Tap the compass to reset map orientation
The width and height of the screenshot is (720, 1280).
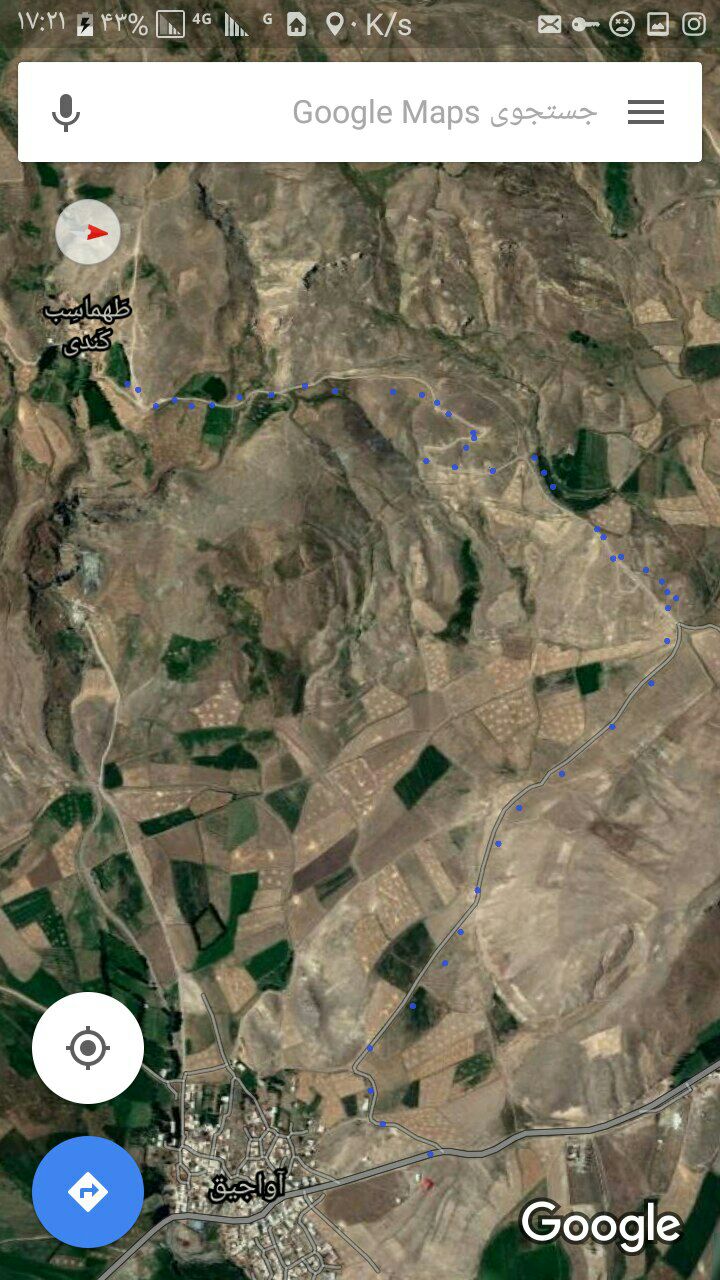[88, 232]
